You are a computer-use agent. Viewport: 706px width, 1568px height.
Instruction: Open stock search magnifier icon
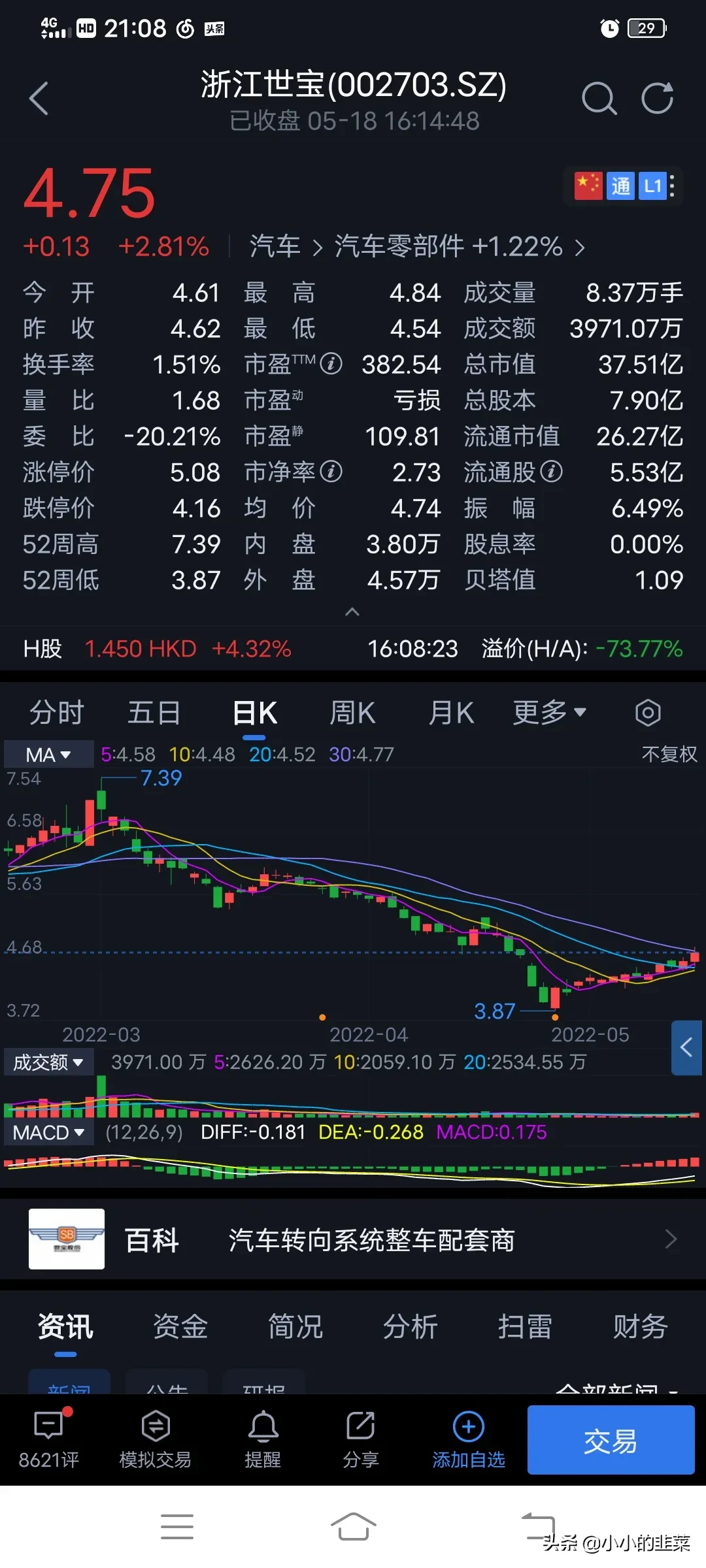point(599,99)
